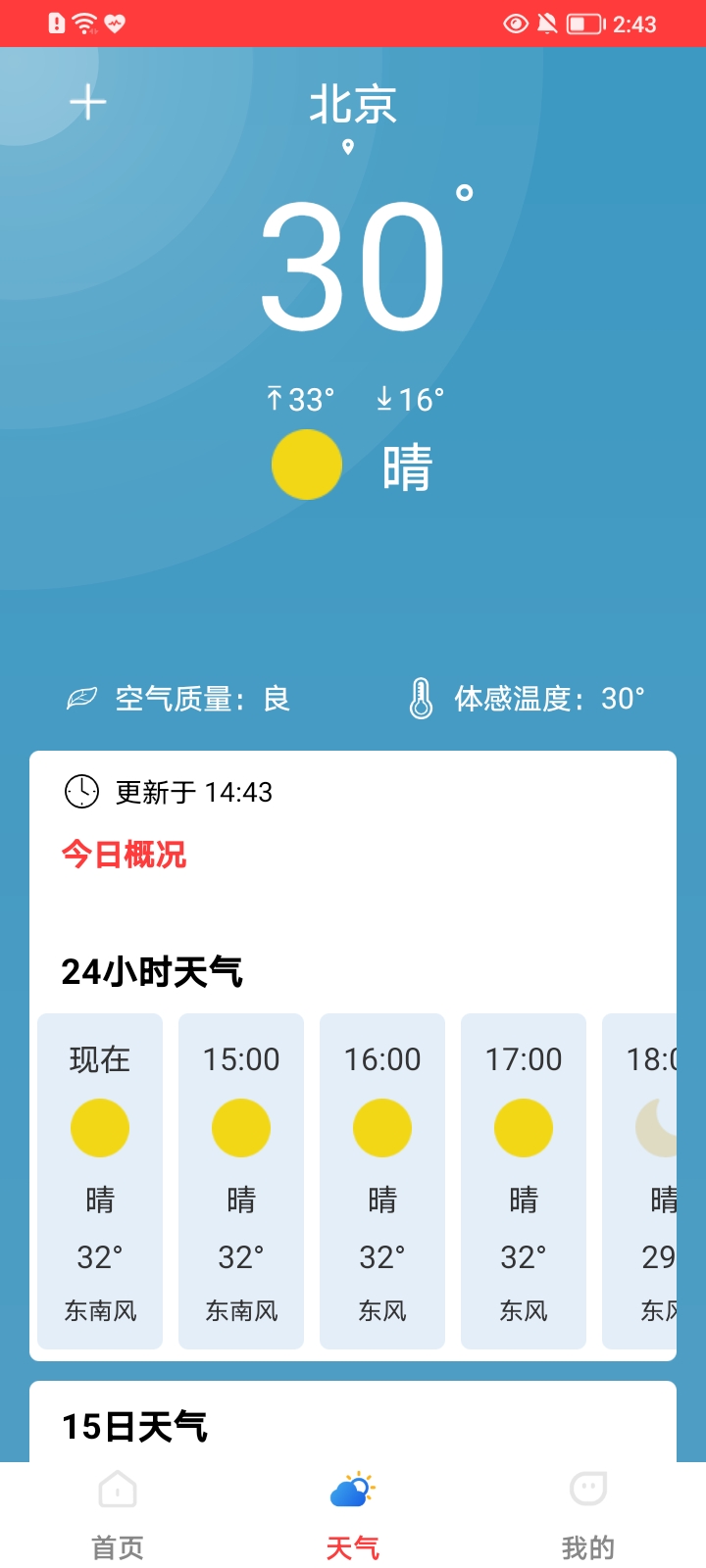
Task: Open 今日概况 details
Action: pyautogui.click(x=126, y=855)
